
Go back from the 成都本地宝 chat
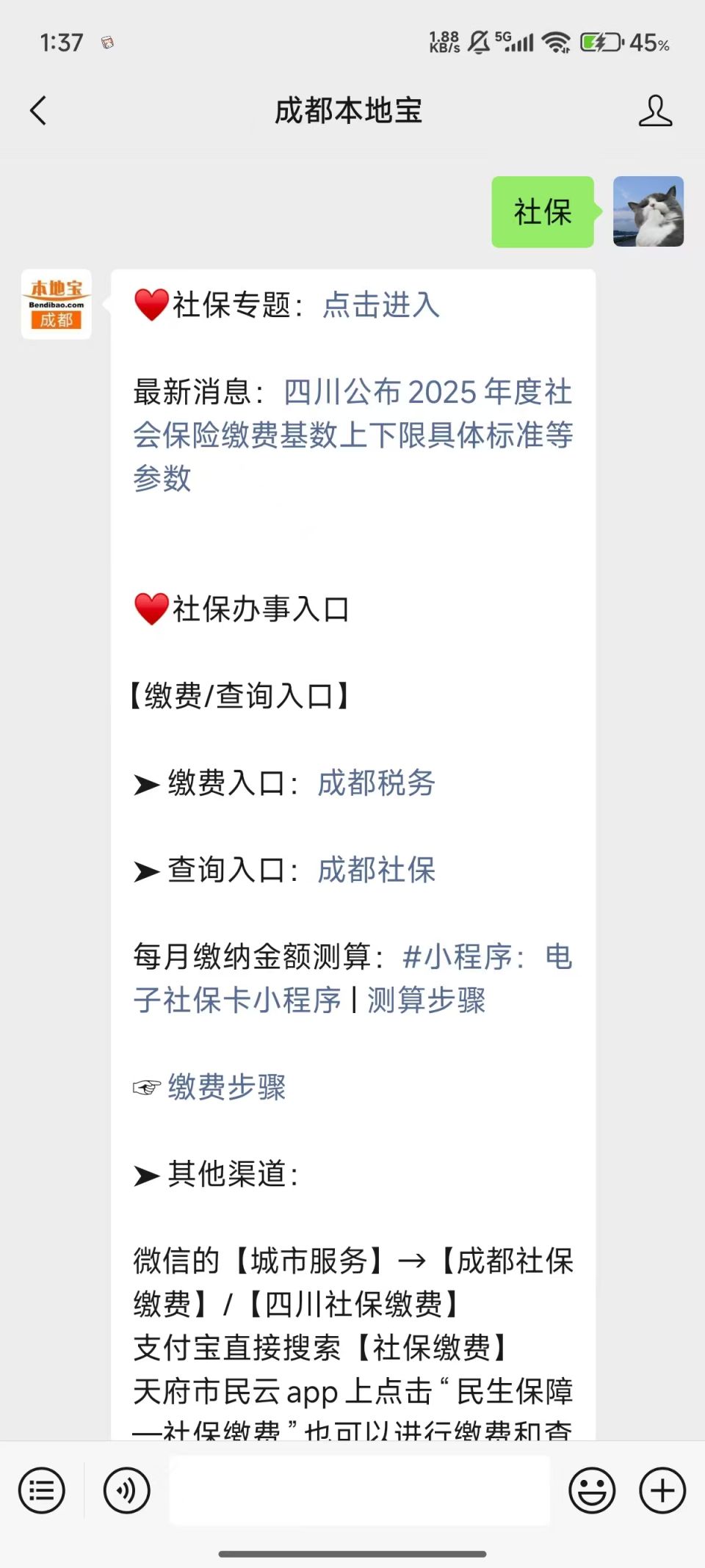point(38,111)
